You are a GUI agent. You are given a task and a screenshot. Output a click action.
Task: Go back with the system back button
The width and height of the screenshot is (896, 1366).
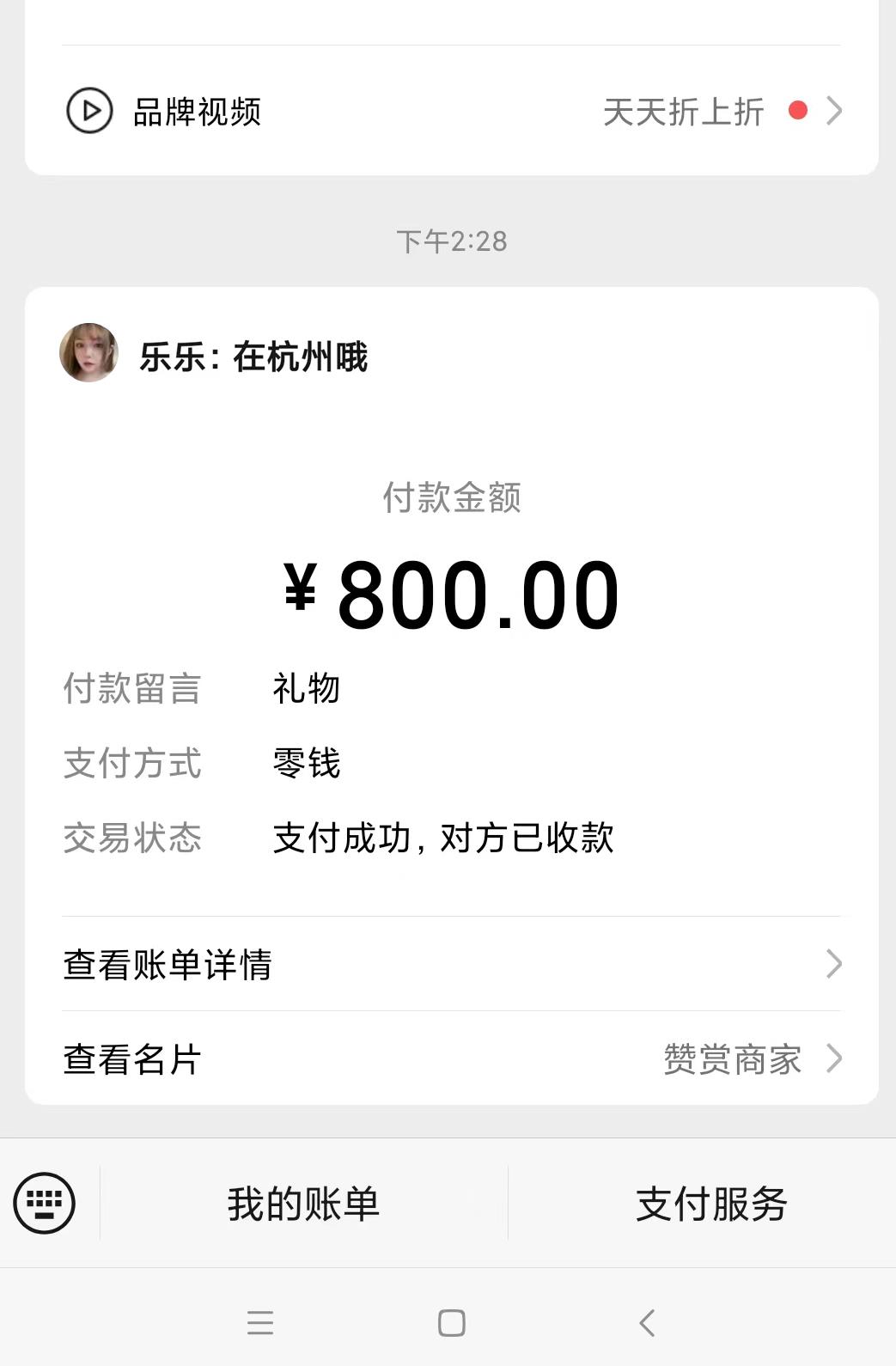pos(648,1322)
